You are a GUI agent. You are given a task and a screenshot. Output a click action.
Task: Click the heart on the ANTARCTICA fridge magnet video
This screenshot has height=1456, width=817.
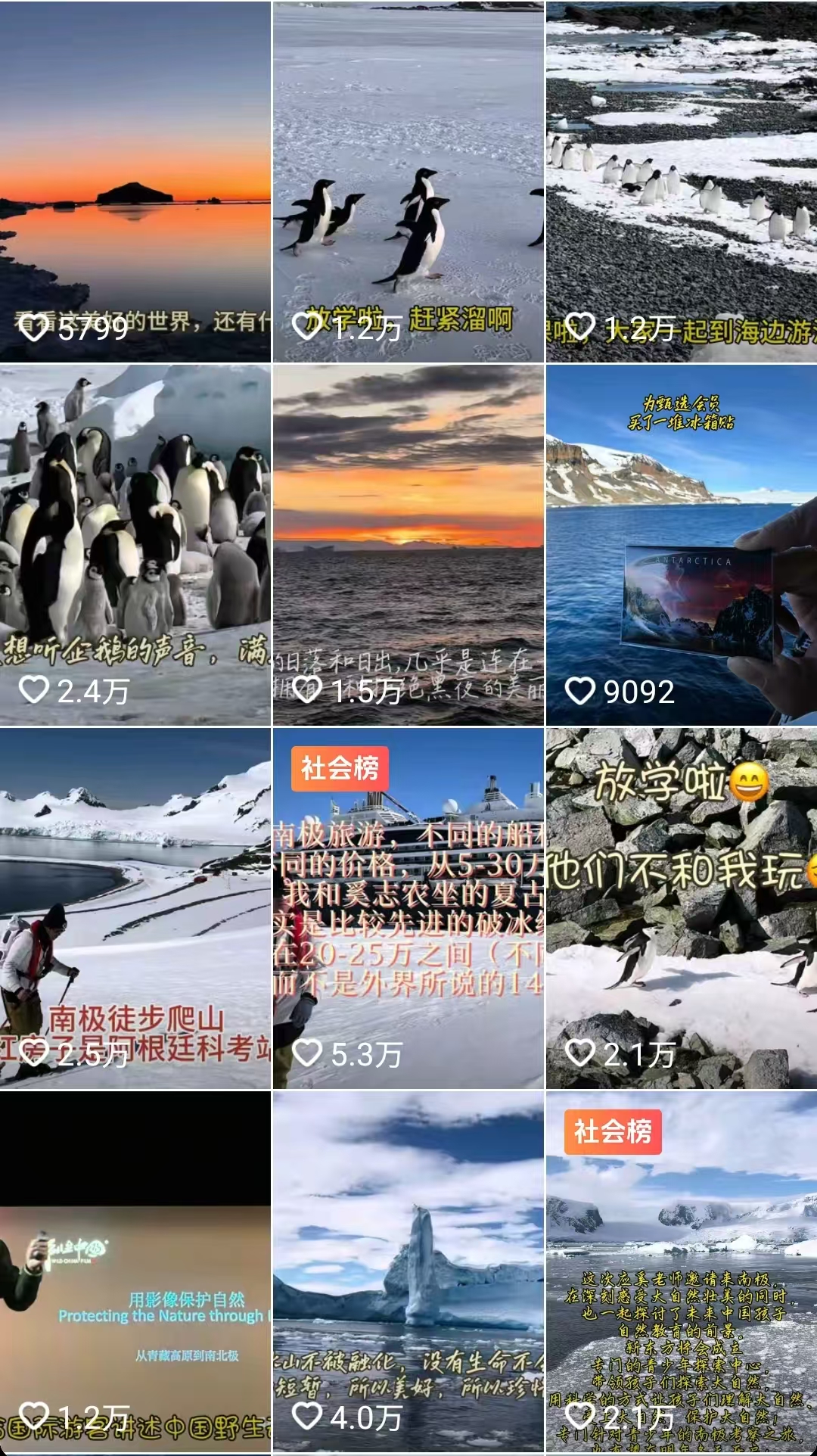581,689
